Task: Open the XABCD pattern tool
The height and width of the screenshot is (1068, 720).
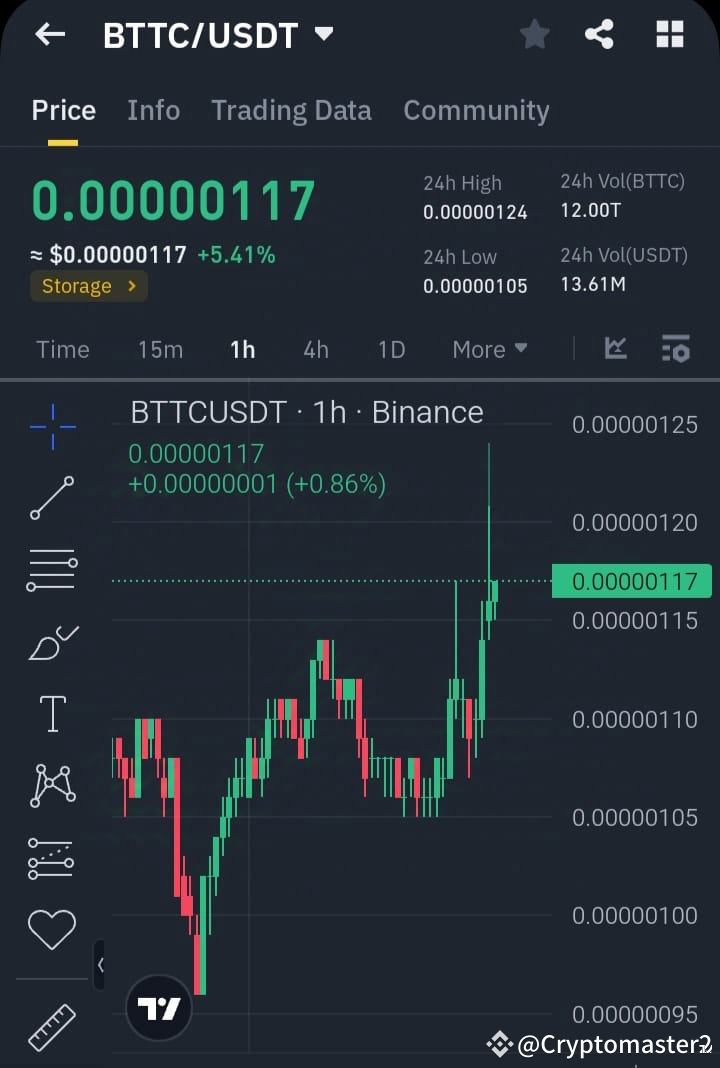Action: [51, 785]
